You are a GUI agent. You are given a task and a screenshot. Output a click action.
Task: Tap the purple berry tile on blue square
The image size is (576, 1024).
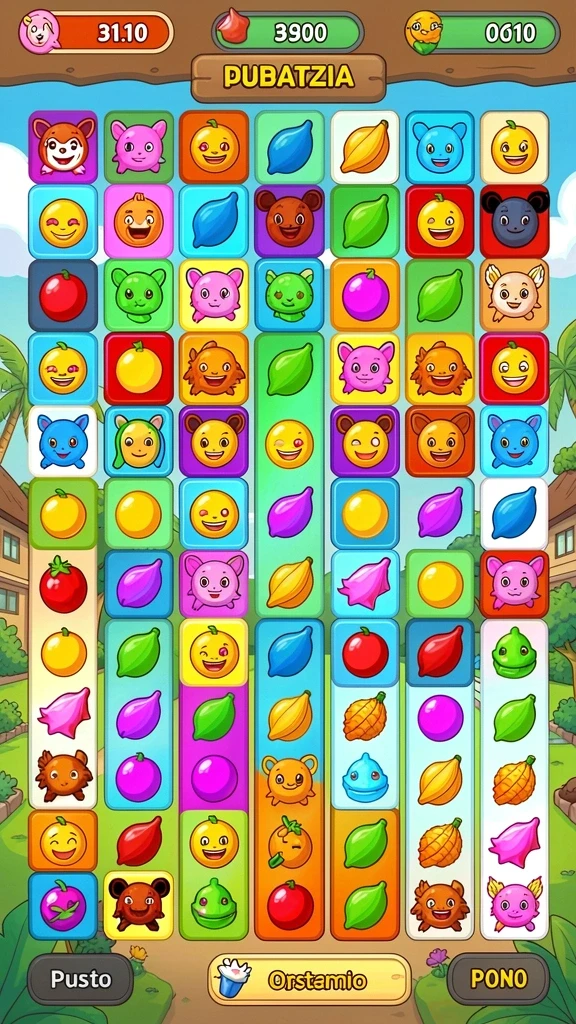pos(63,906)
